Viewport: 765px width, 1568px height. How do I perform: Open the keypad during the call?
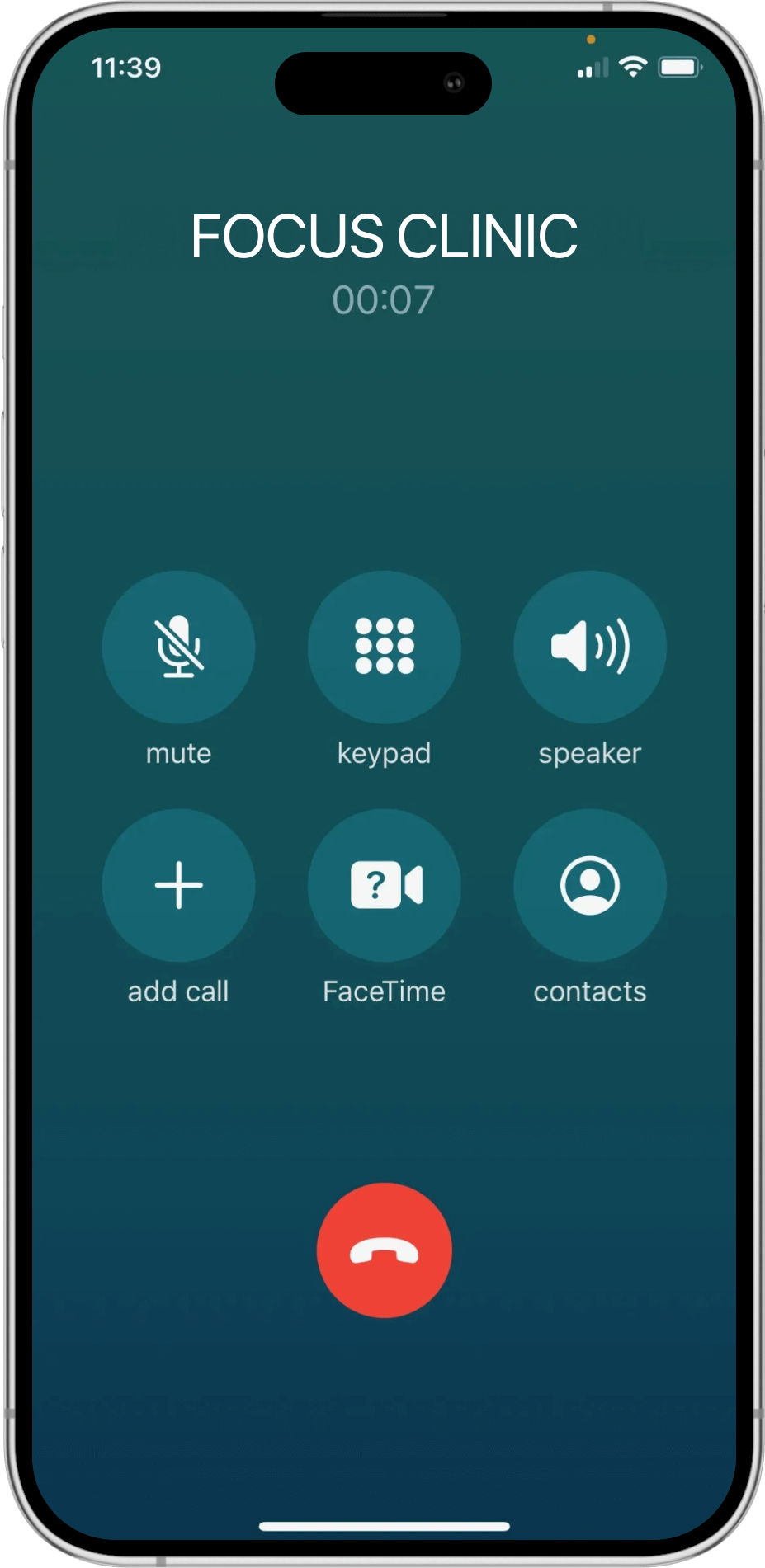pos(384,647)
